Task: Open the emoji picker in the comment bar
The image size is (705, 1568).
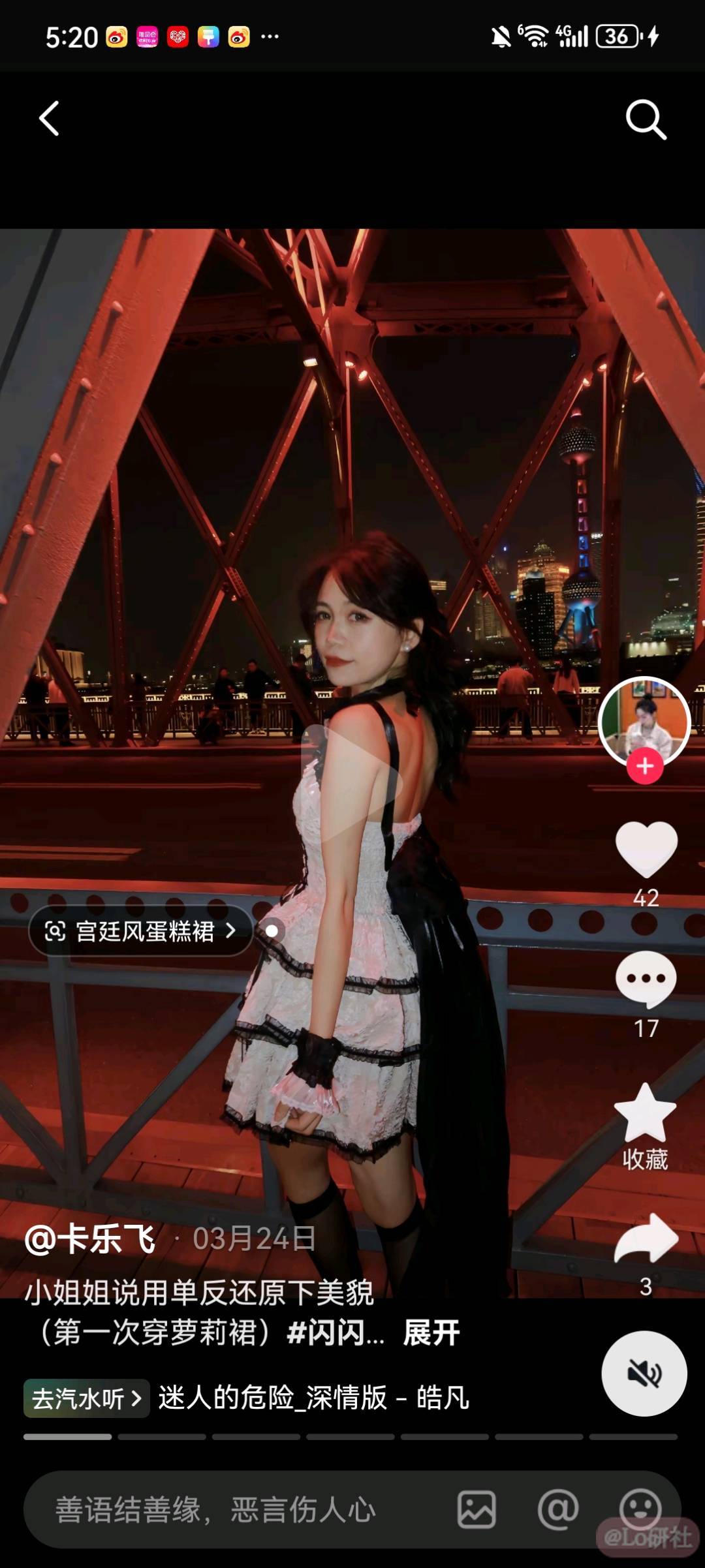Action: pyautogui.click(x=640, y=1508)
